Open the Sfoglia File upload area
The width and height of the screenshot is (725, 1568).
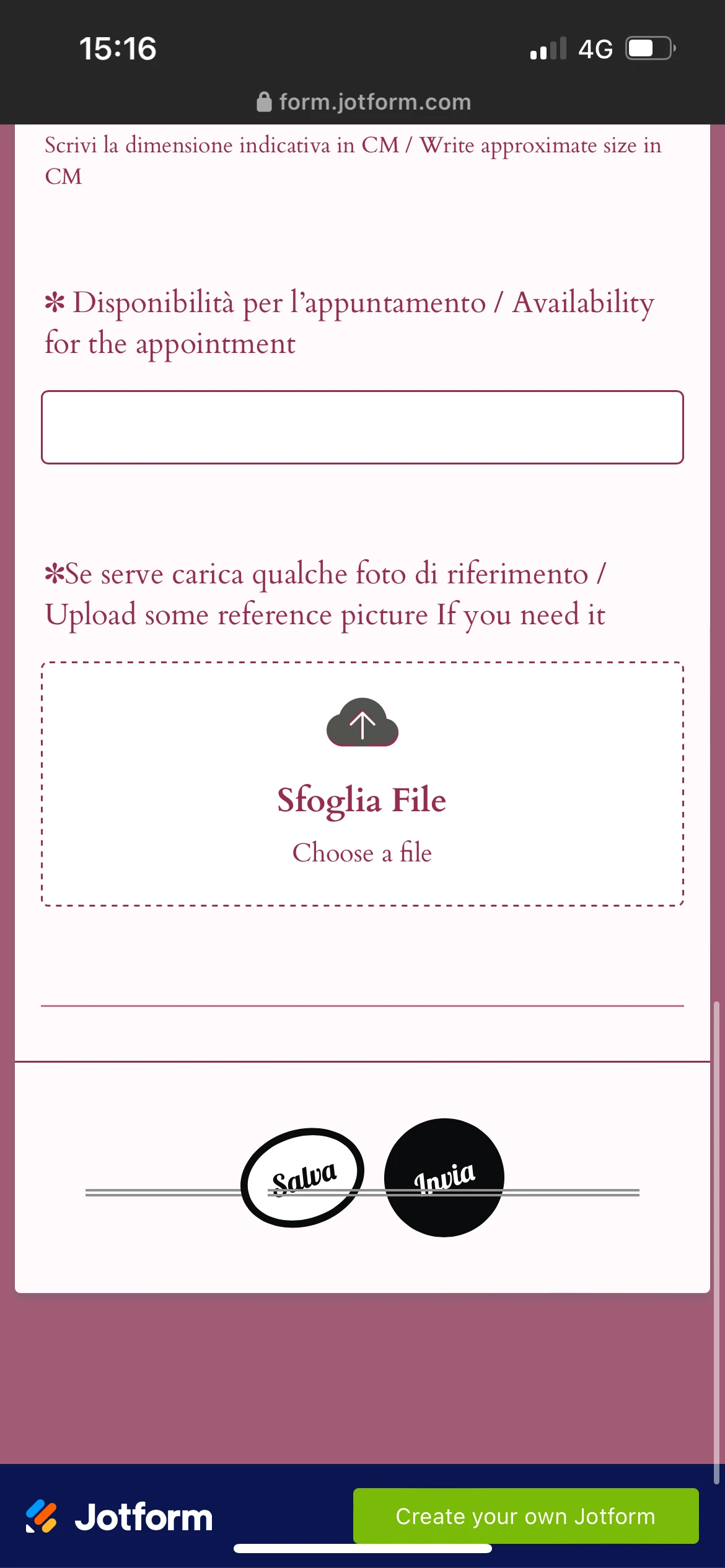point(362,784)
